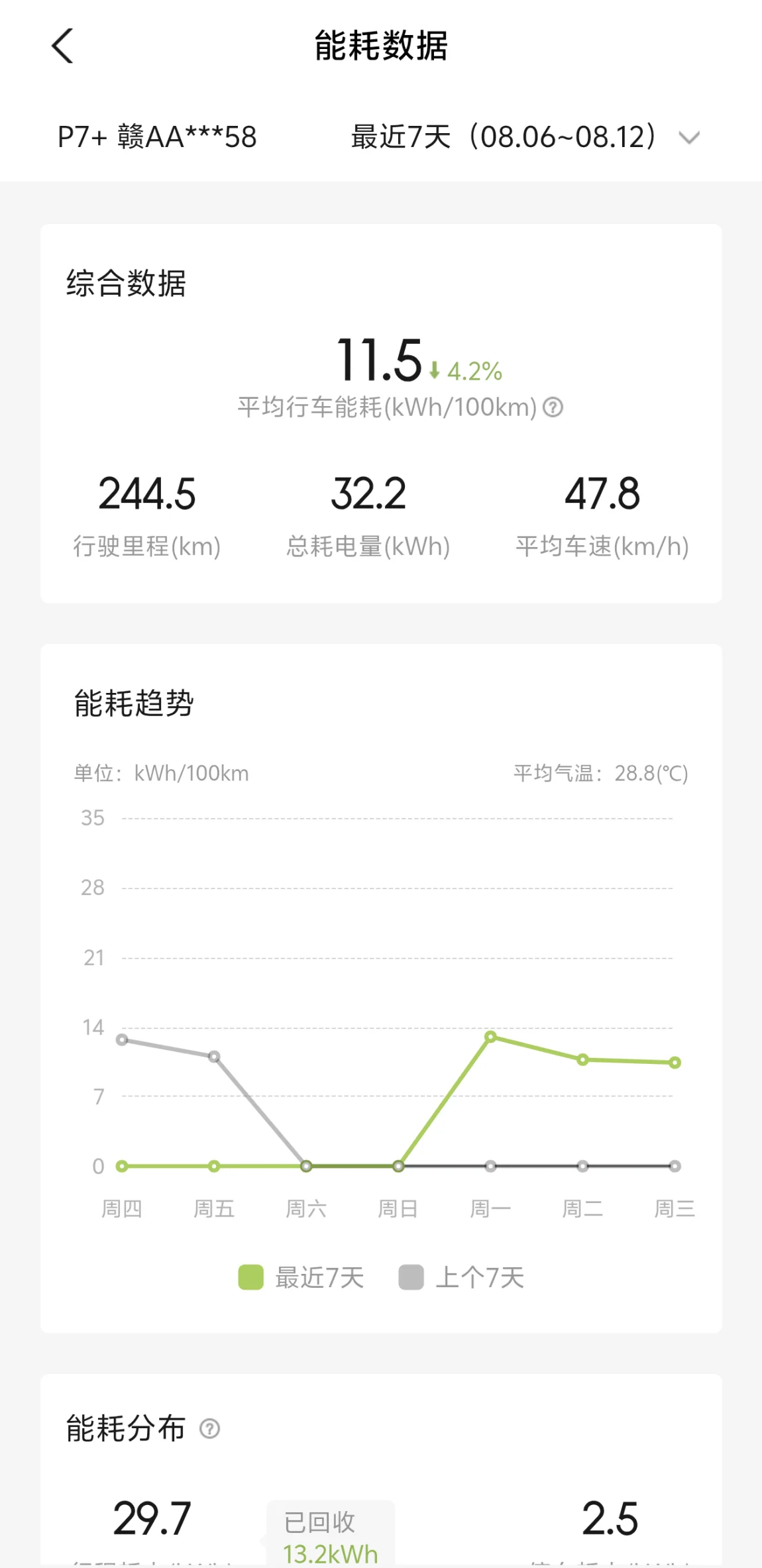
Task: Toggle the 最近7天 legend series
Action: pos(301,1277)
